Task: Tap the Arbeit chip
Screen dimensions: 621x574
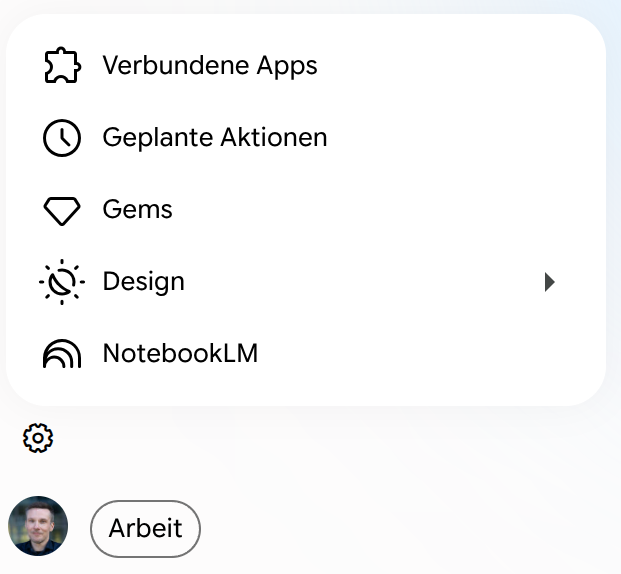Action: pyautogui.click(x=145, y=528)
